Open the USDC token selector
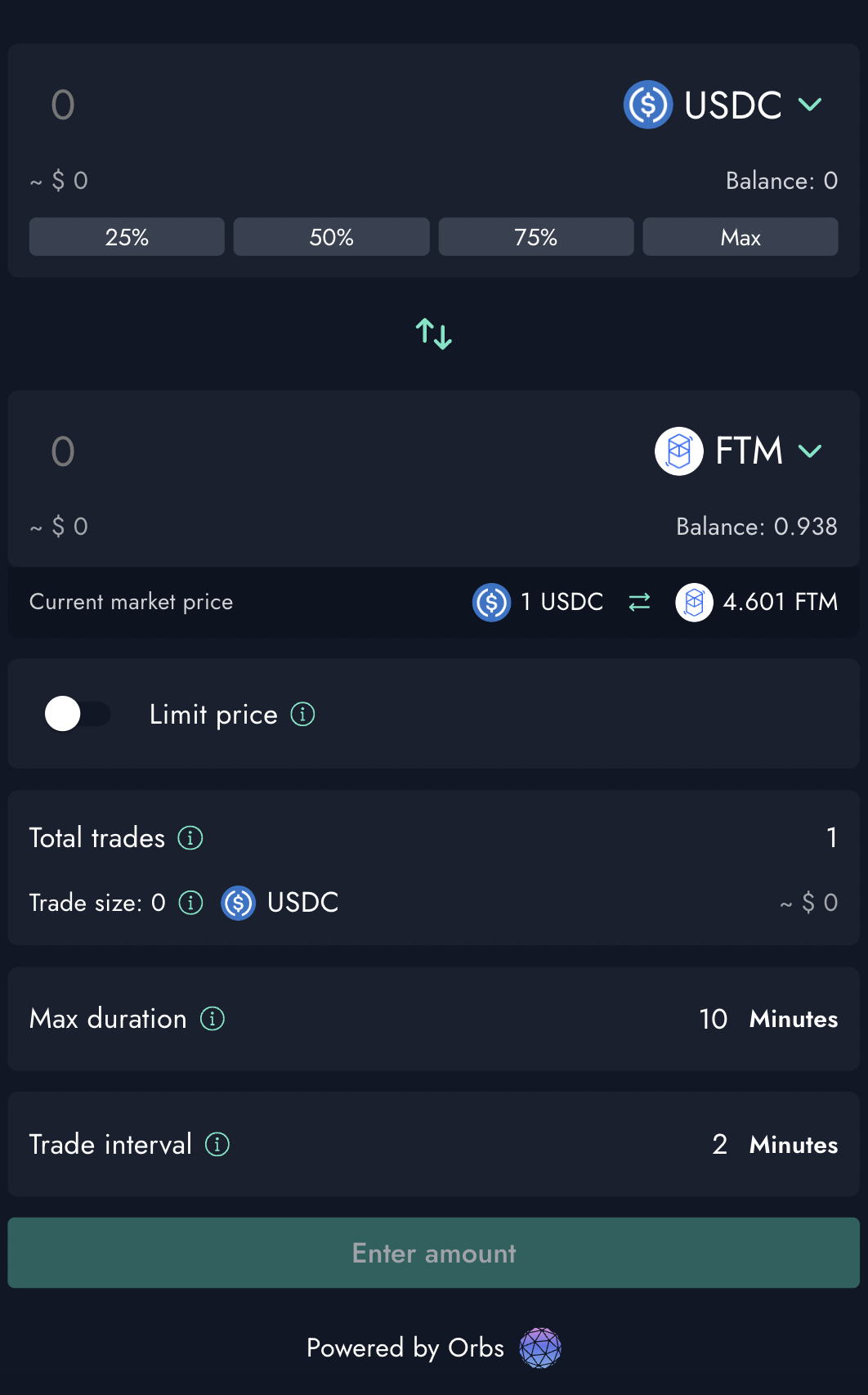Image resolution: width=868 pixels, height=1395 pixels. pos(723,105)
